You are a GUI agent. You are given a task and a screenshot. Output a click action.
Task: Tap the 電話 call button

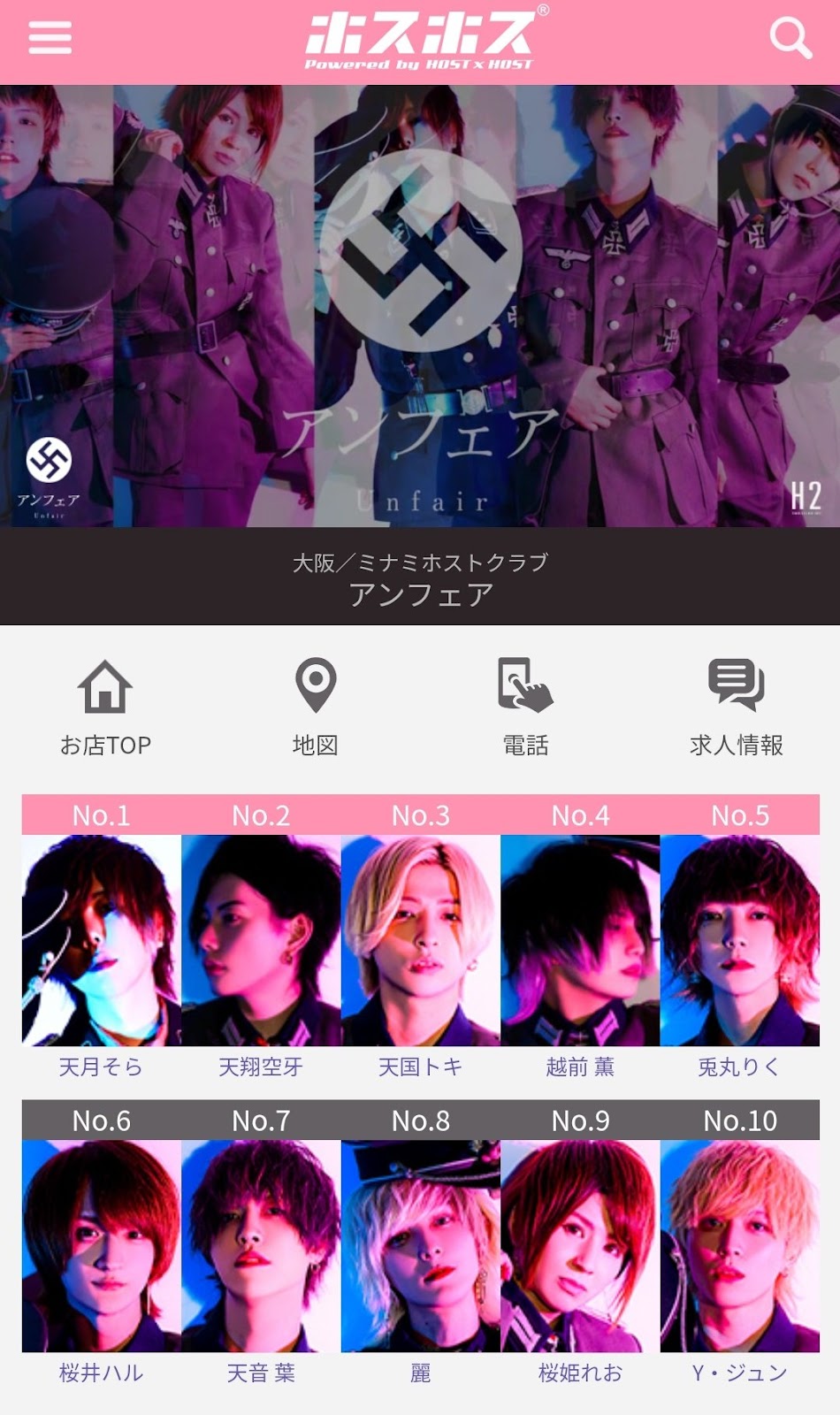click(526, 707)
